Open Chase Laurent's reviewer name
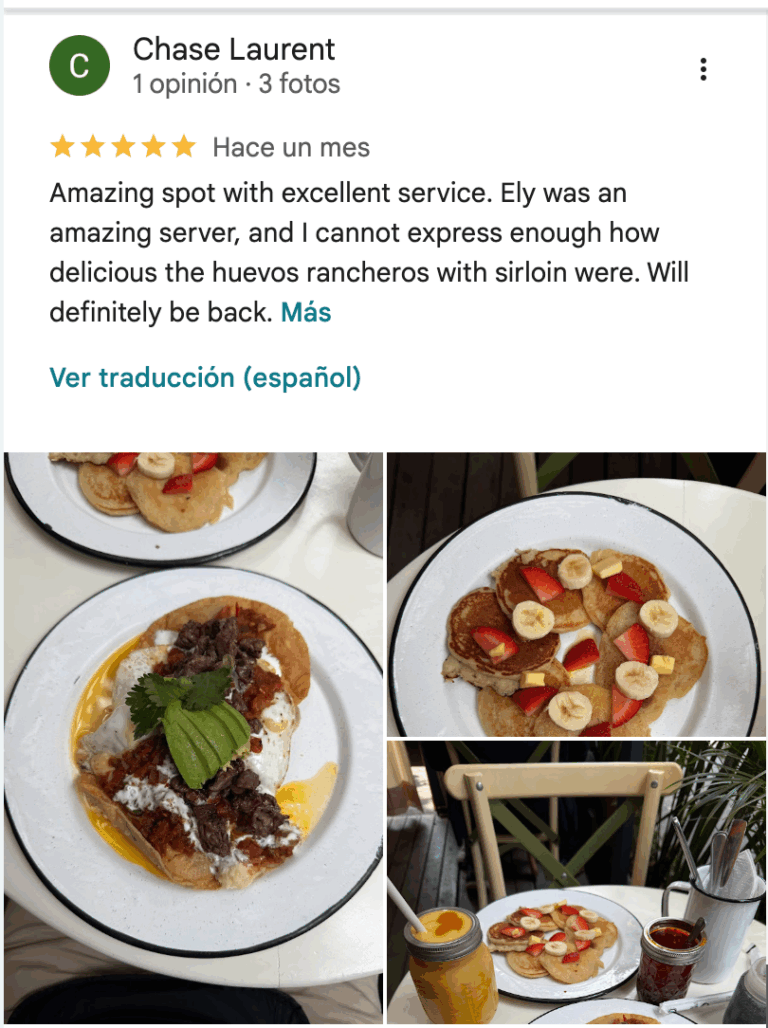The width and height of the screenshot is (768, 1028). click(x=234, y=49)
